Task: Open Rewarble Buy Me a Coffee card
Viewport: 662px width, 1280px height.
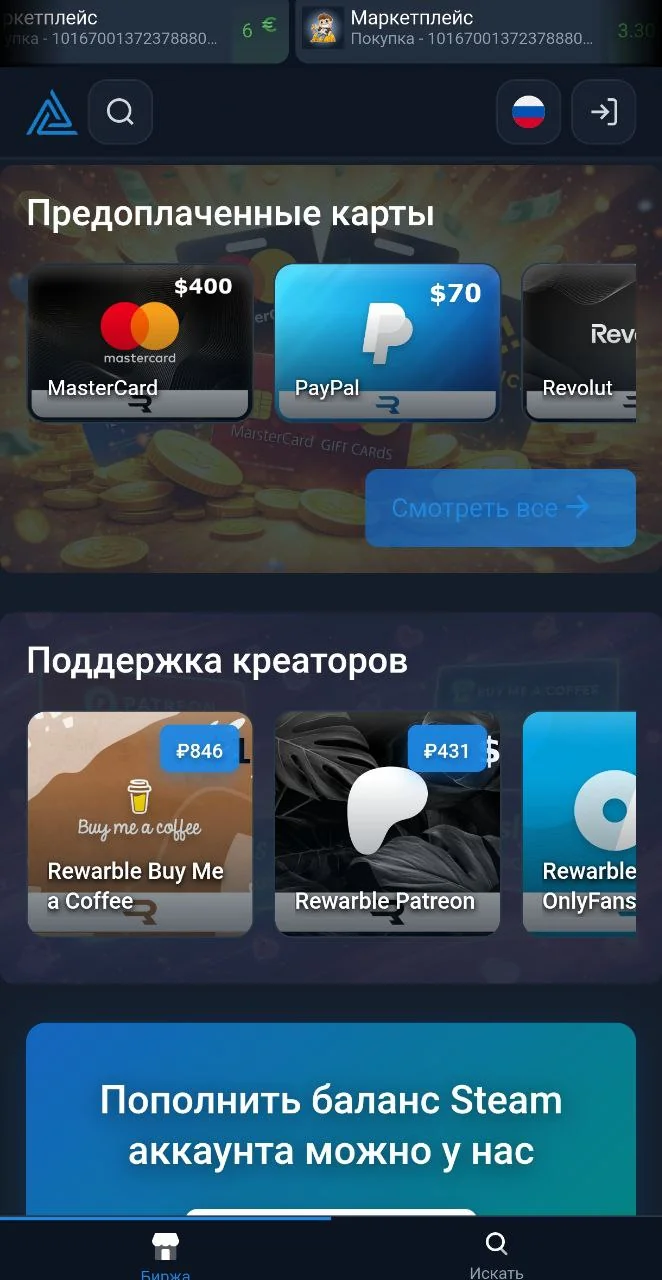Action: click(139, 823)
